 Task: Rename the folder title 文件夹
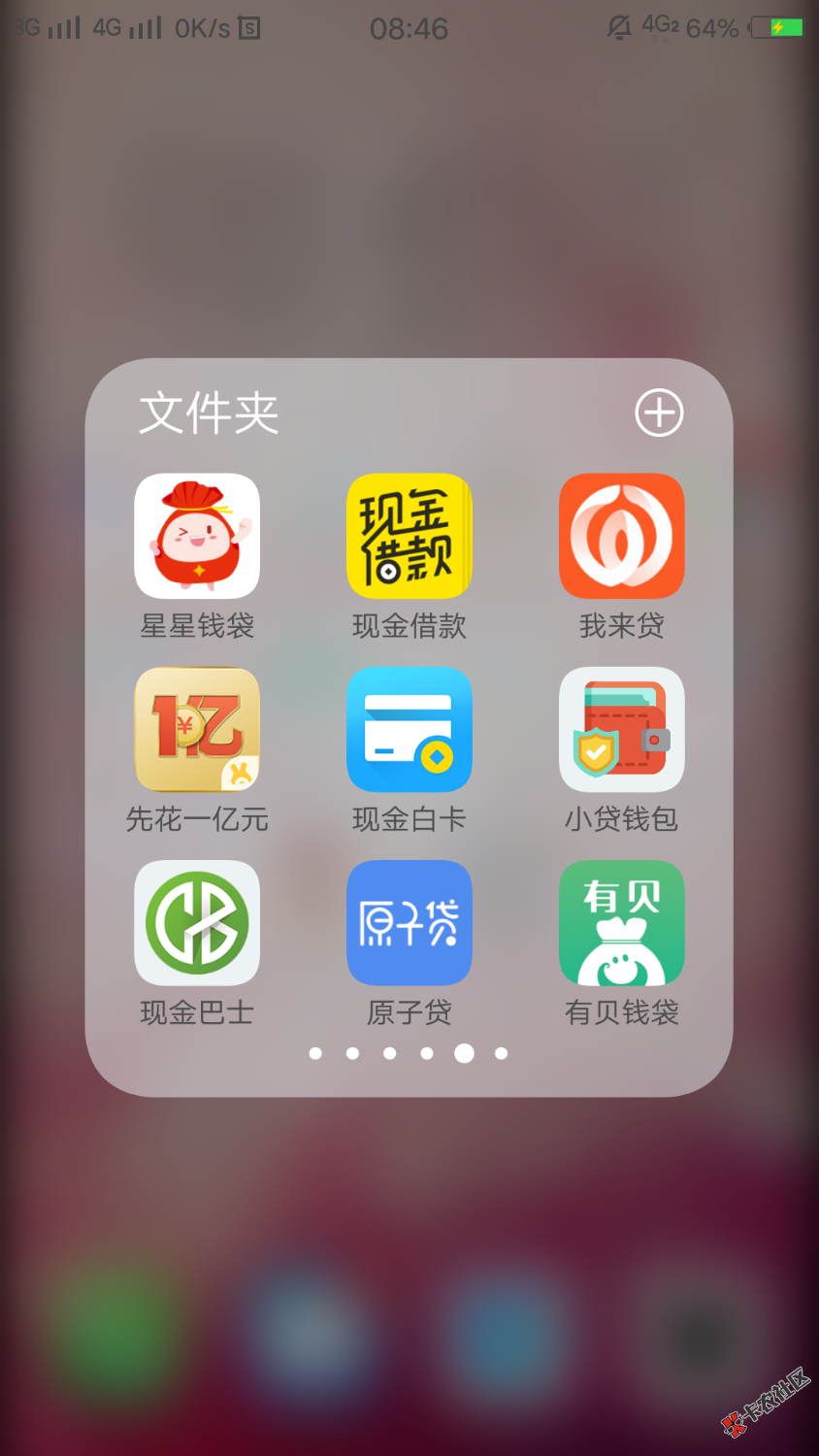(209, 414)
